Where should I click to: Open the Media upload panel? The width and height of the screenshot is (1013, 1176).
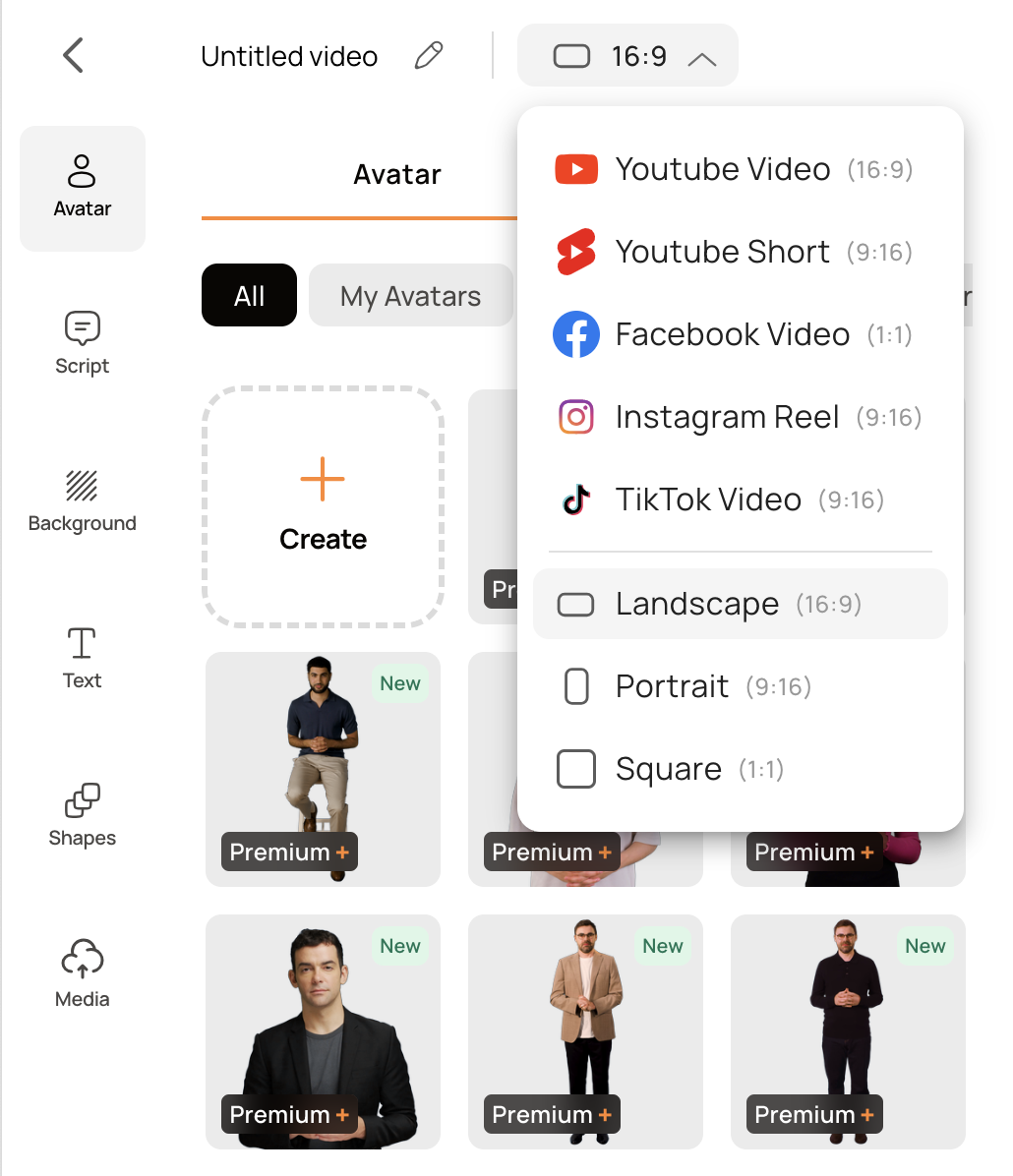pyautogui.click(x=83, y=972)
